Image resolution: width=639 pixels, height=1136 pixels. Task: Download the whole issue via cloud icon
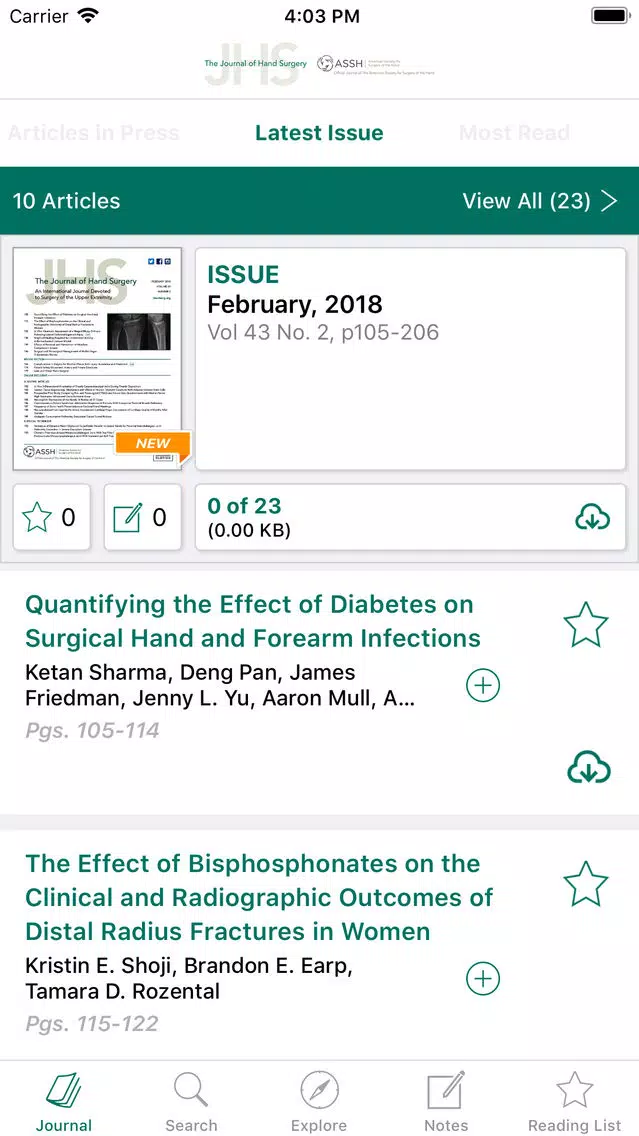[592, 517]
